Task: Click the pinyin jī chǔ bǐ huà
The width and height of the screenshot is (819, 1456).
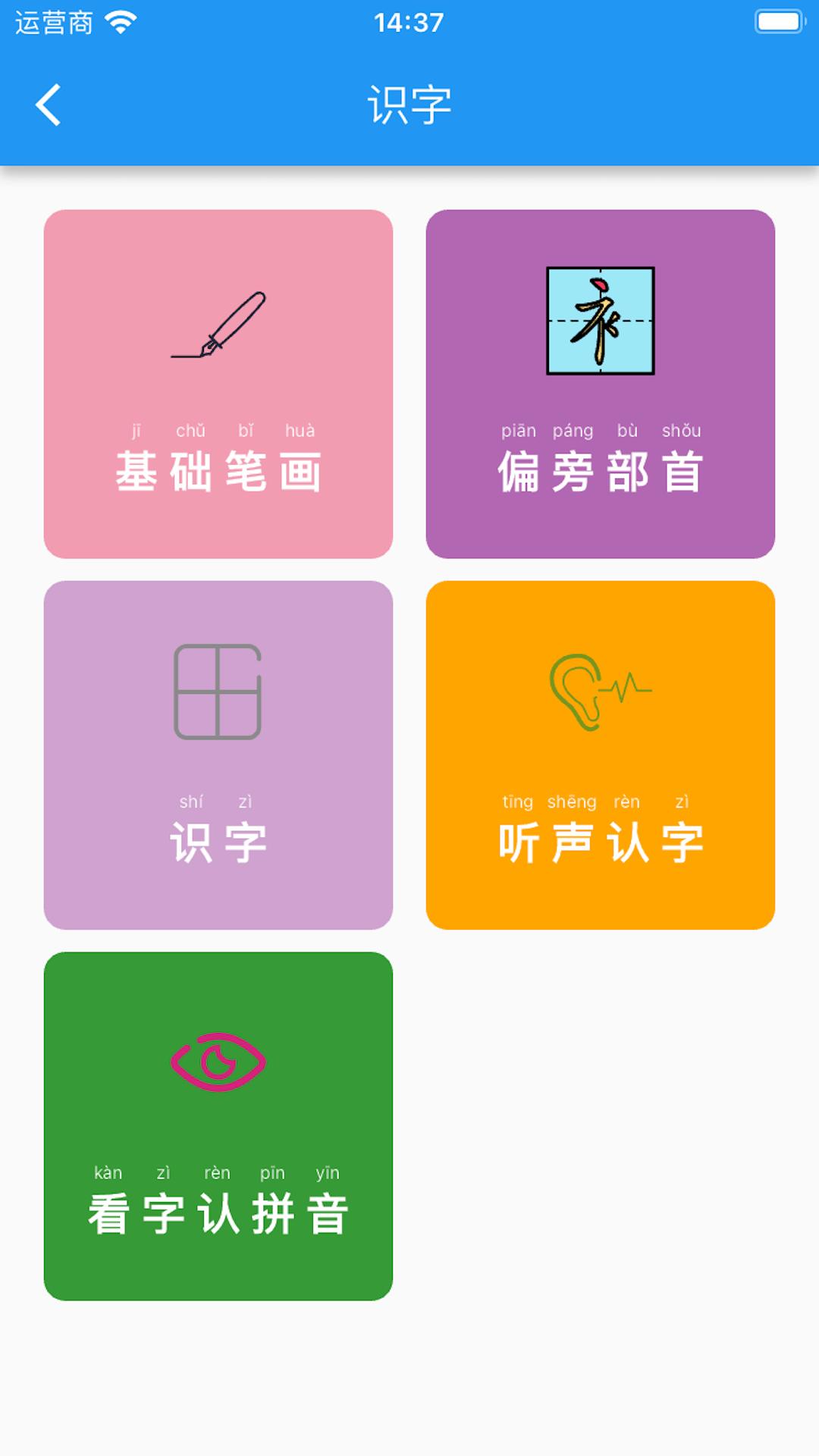Action: click(x=218, y=430)
